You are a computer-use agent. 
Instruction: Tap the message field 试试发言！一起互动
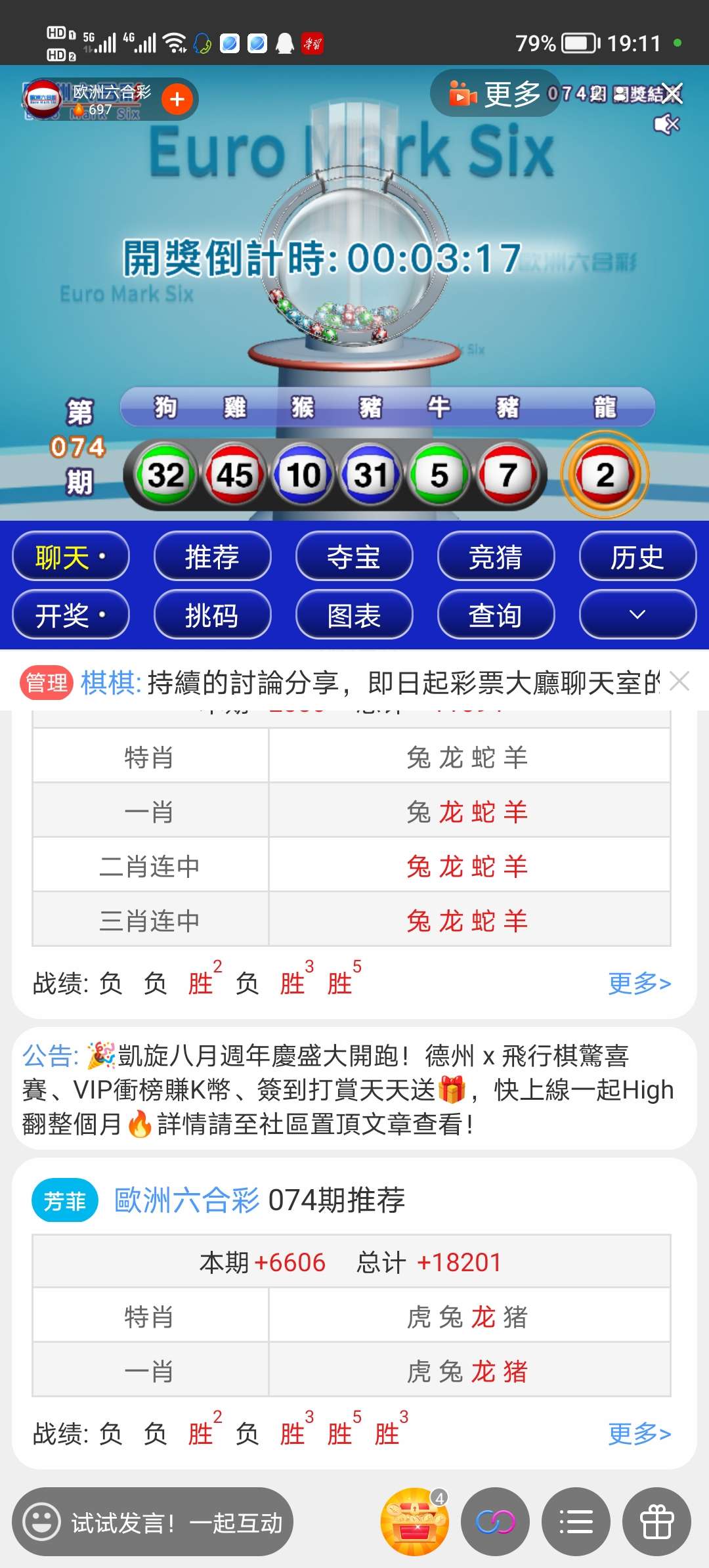click(x=152, y=1522)
